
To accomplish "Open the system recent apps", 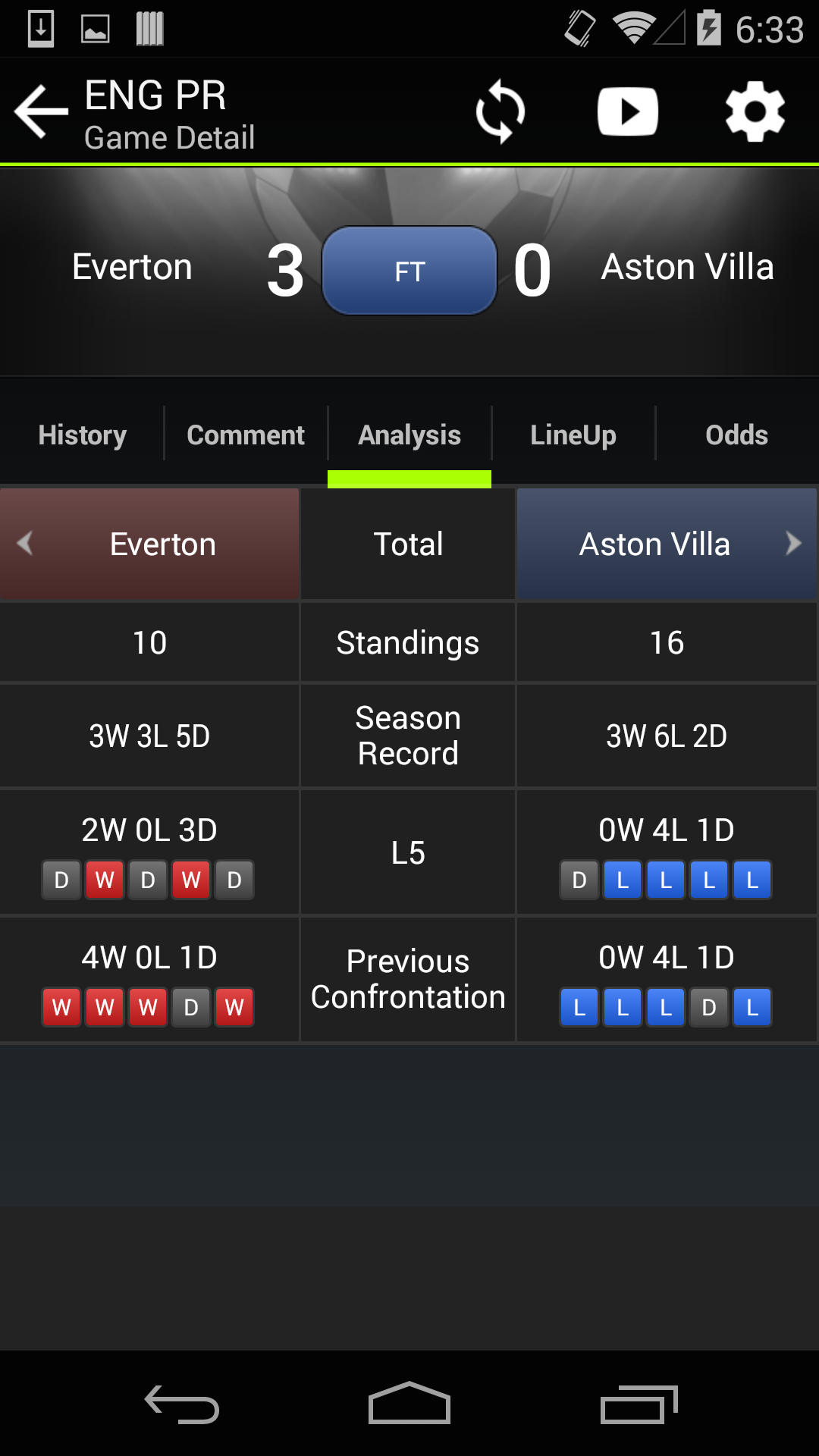I will (638, 1404).
